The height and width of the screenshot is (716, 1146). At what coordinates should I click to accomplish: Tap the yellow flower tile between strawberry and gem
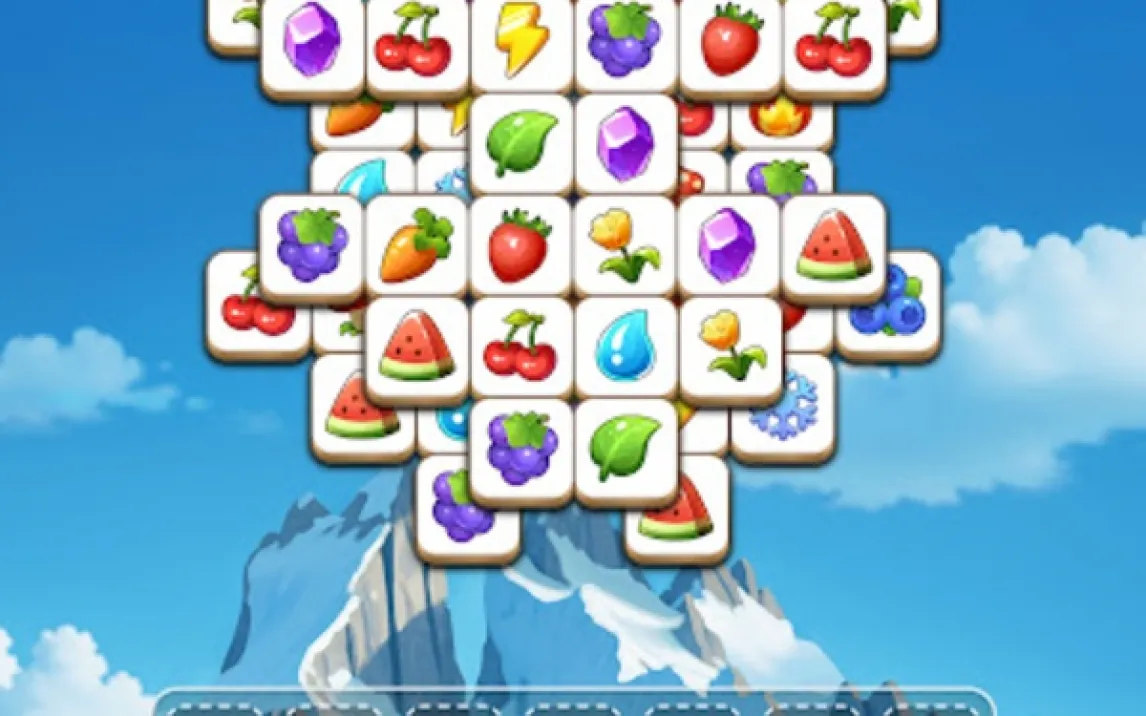[x=624, y=246]
